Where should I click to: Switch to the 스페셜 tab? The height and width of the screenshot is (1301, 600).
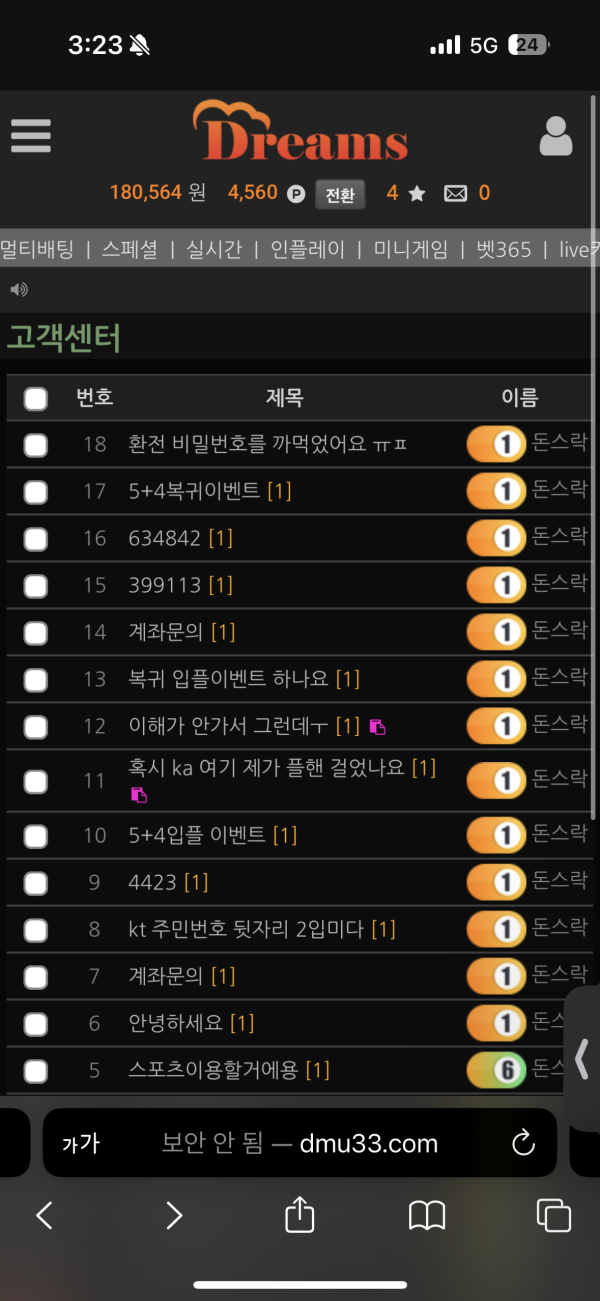[x=129, y=250]
